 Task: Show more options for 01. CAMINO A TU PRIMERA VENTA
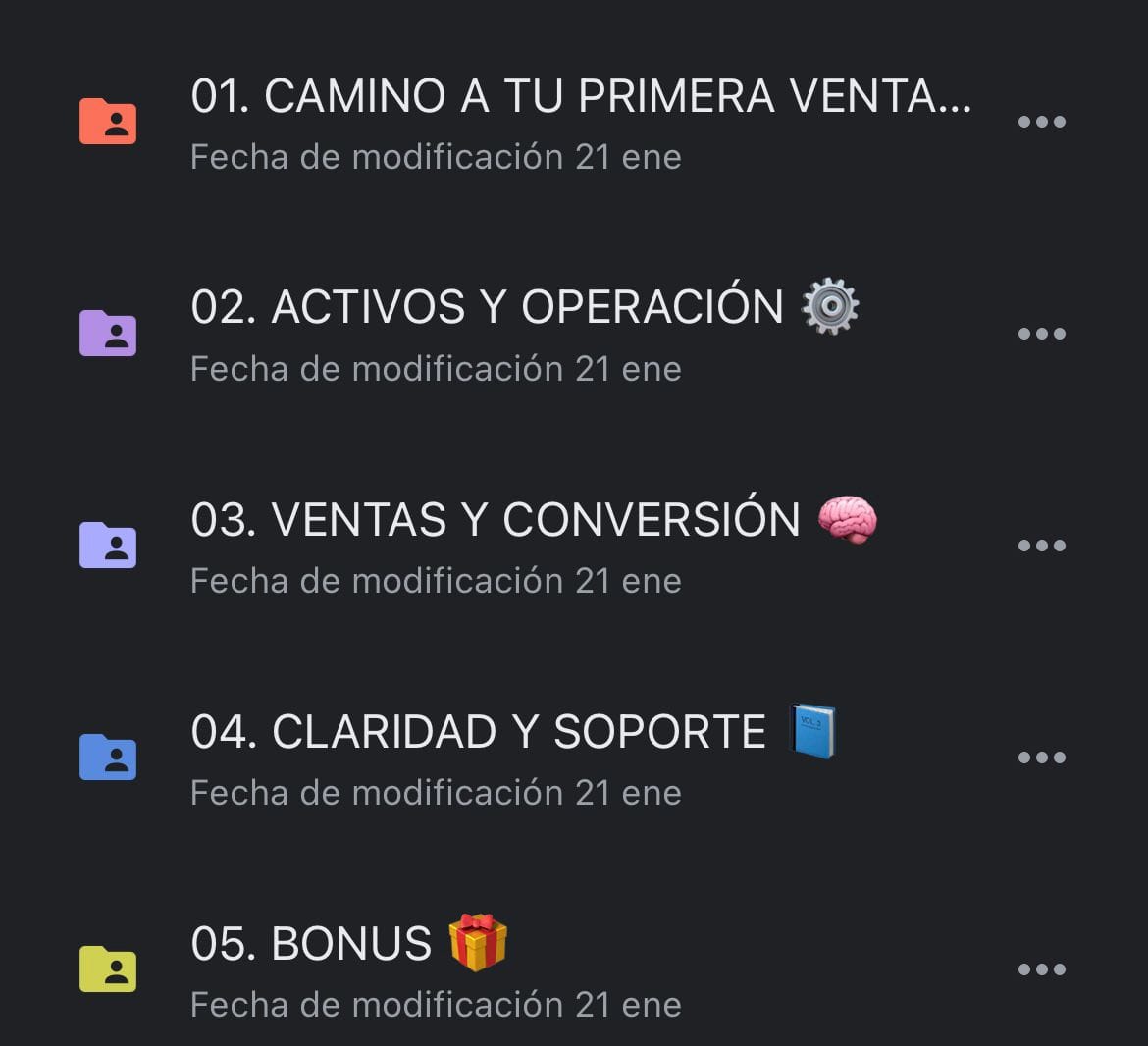coord(1041,122)
